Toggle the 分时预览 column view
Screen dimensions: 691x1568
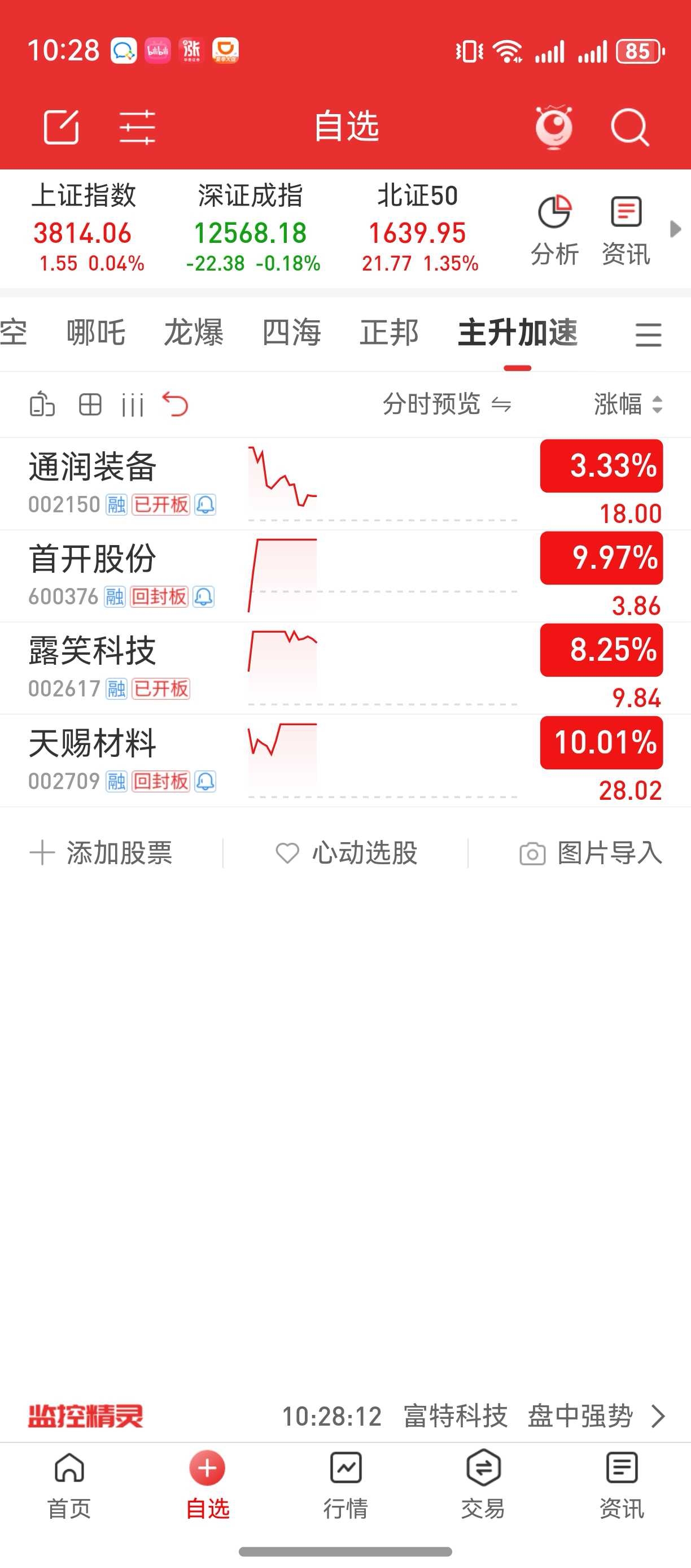pos(447,404)
